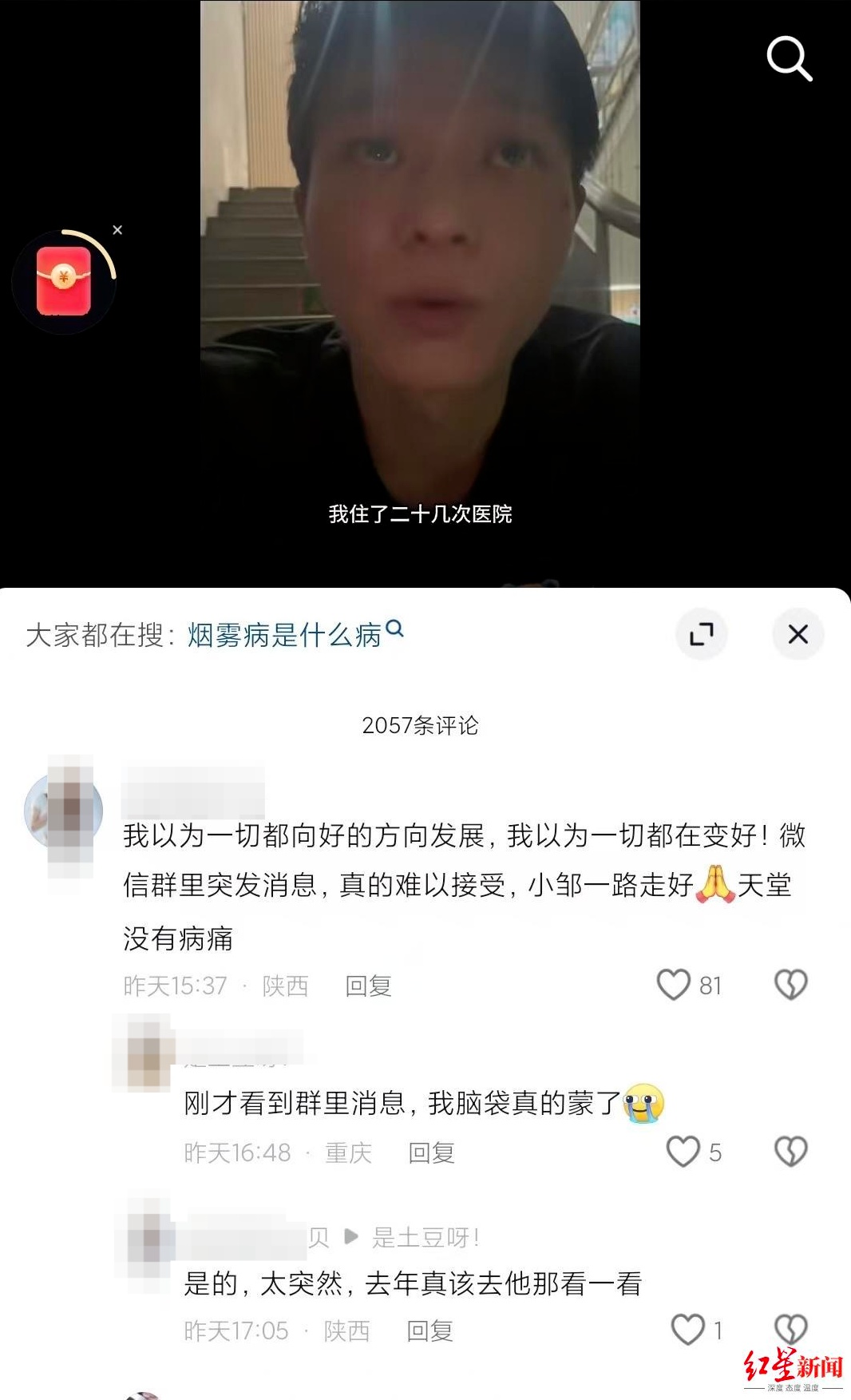Viewport: 851px width, 1400px height.
Task: Close the comments panel
Action: click(x=798, y=635)
